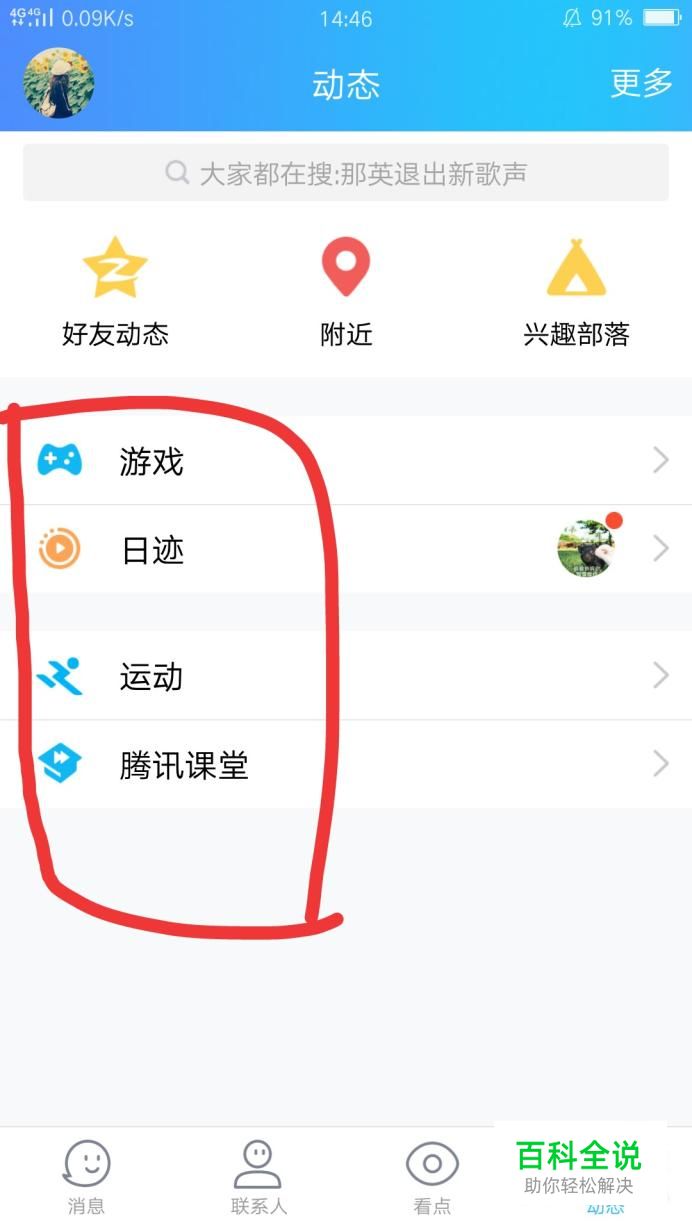Viewport: 692px width, 1230px height.
Task: Open 好友动态
Action: tap(115, 291)
